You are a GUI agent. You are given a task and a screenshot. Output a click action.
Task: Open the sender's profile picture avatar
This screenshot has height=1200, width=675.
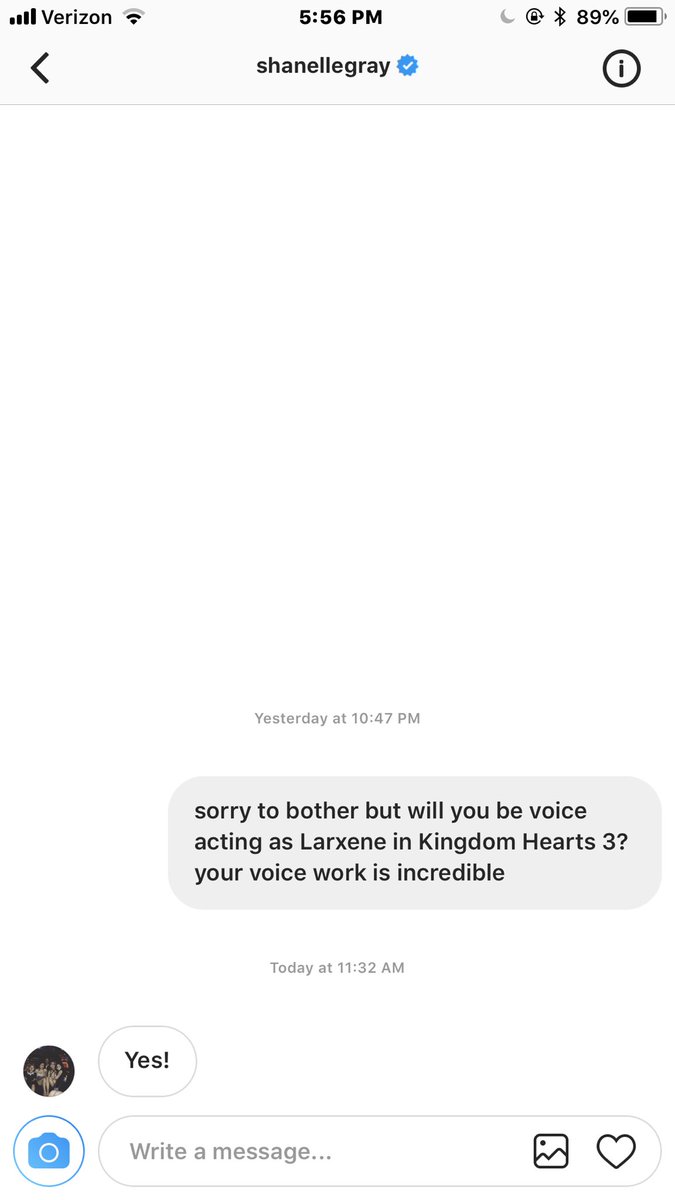coord(49,1071)
